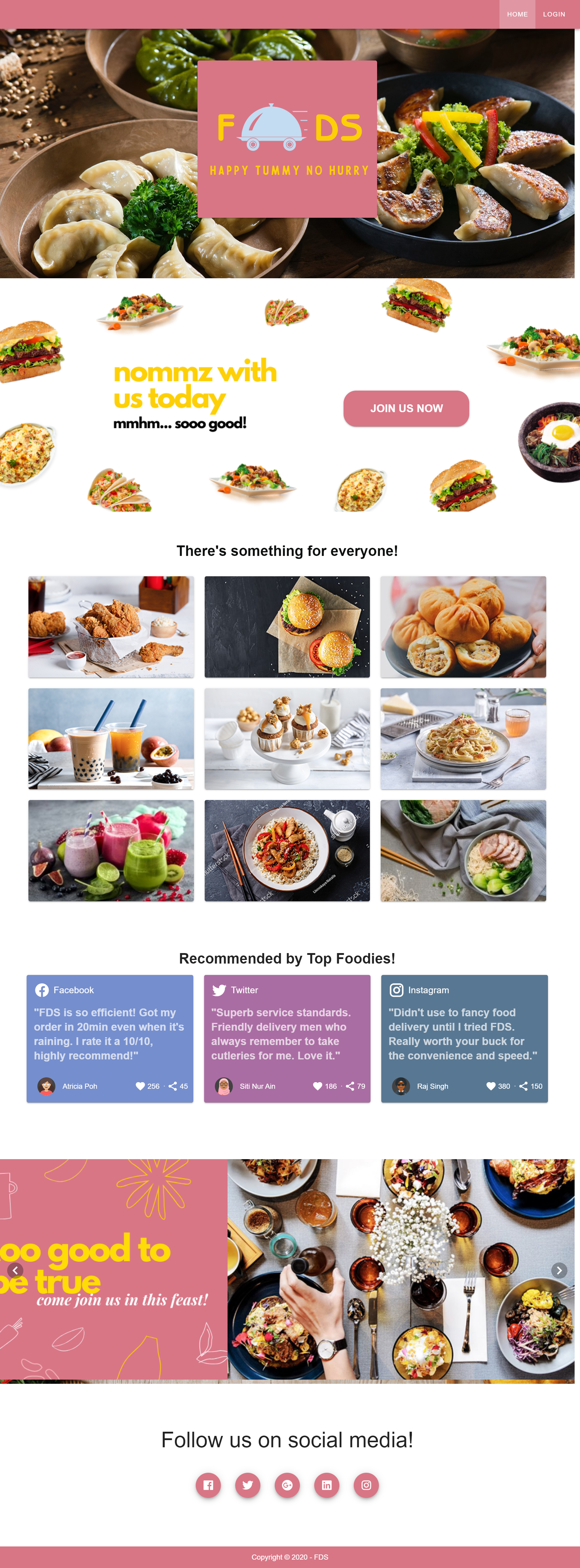Open the LinkedIn social media button
The width and height of the screenshot is (580, 1568).
(x=327, y=1485)
